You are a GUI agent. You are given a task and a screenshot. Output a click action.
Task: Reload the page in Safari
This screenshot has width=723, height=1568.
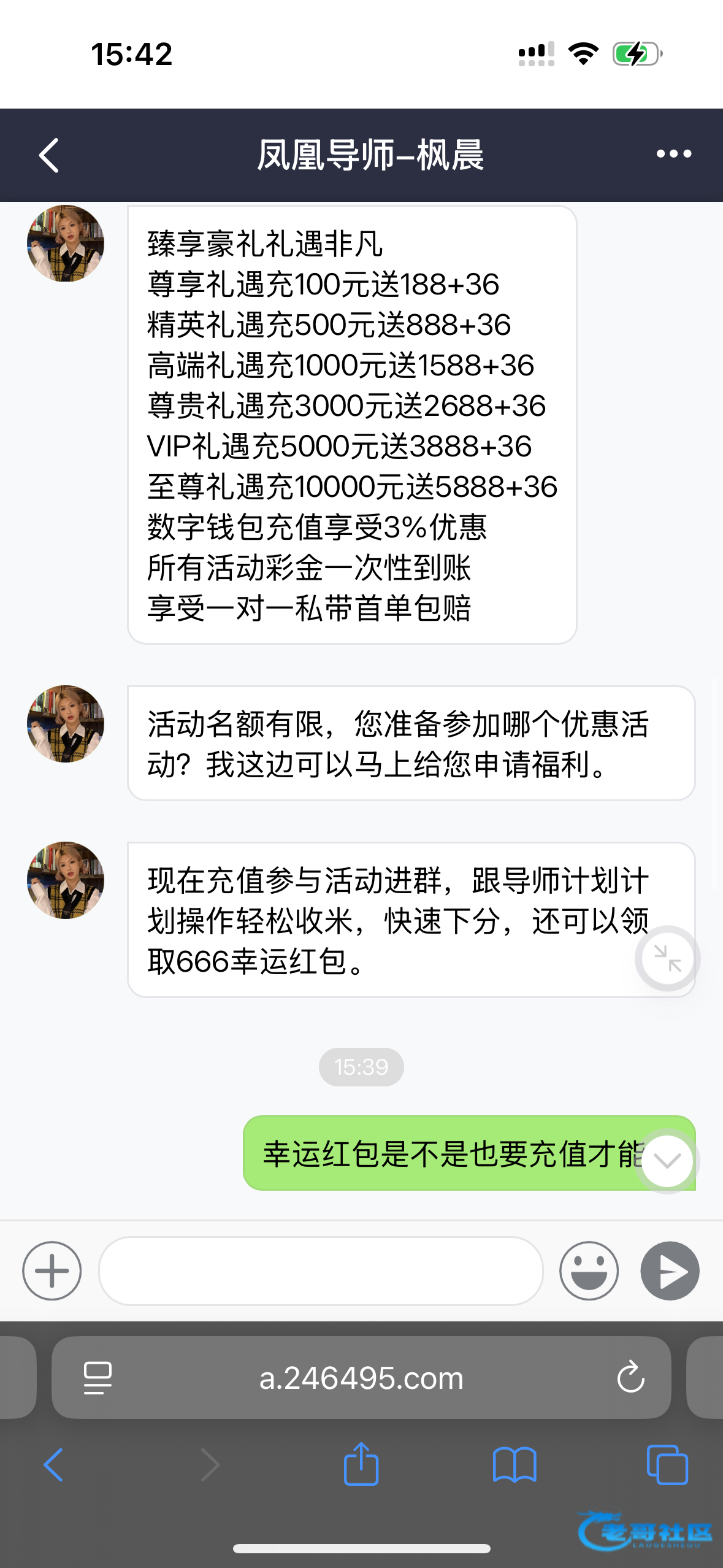[x=630, y=1378]
